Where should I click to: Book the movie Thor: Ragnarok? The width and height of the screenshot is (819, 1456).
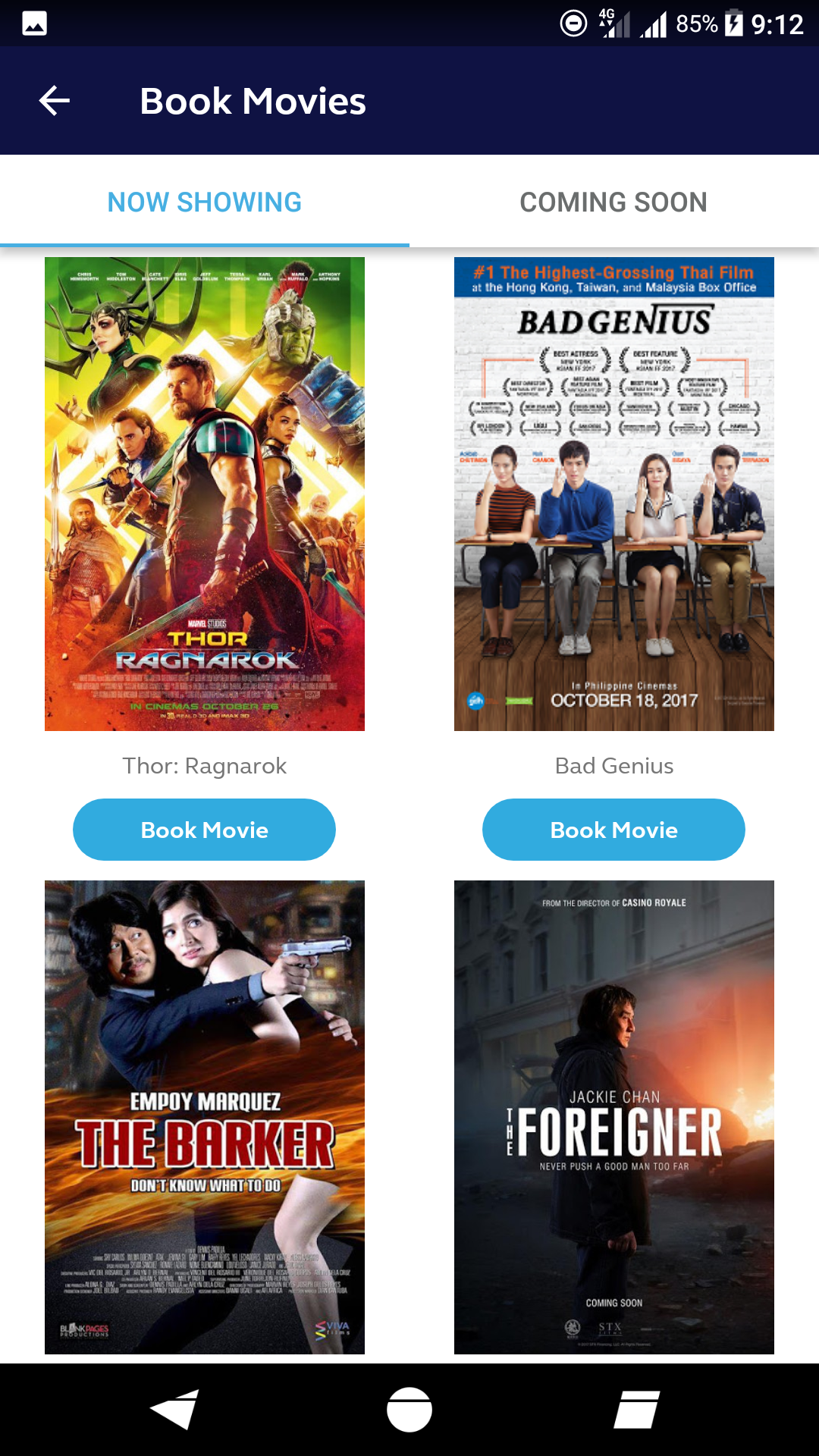point(205,830)
